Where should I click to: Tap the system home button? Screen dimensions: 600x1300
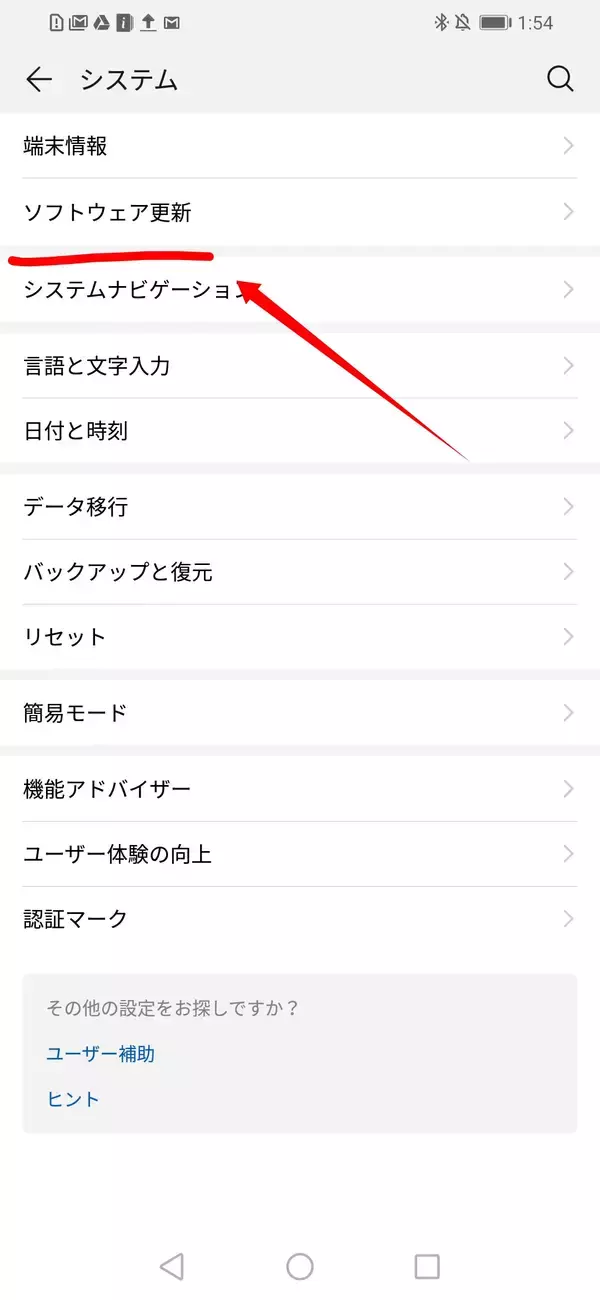[x=300, y=1267]
